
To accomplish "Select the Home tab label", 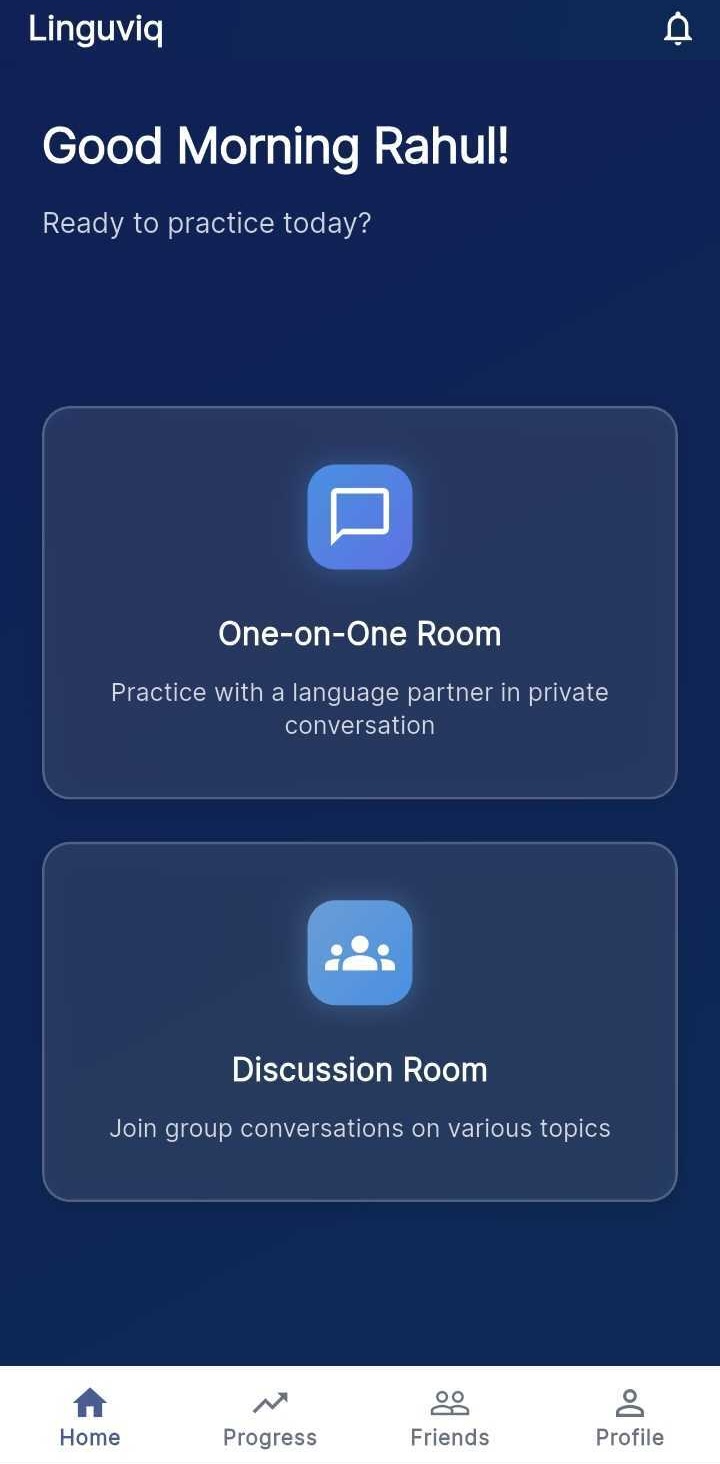I will coord(89,1437).
